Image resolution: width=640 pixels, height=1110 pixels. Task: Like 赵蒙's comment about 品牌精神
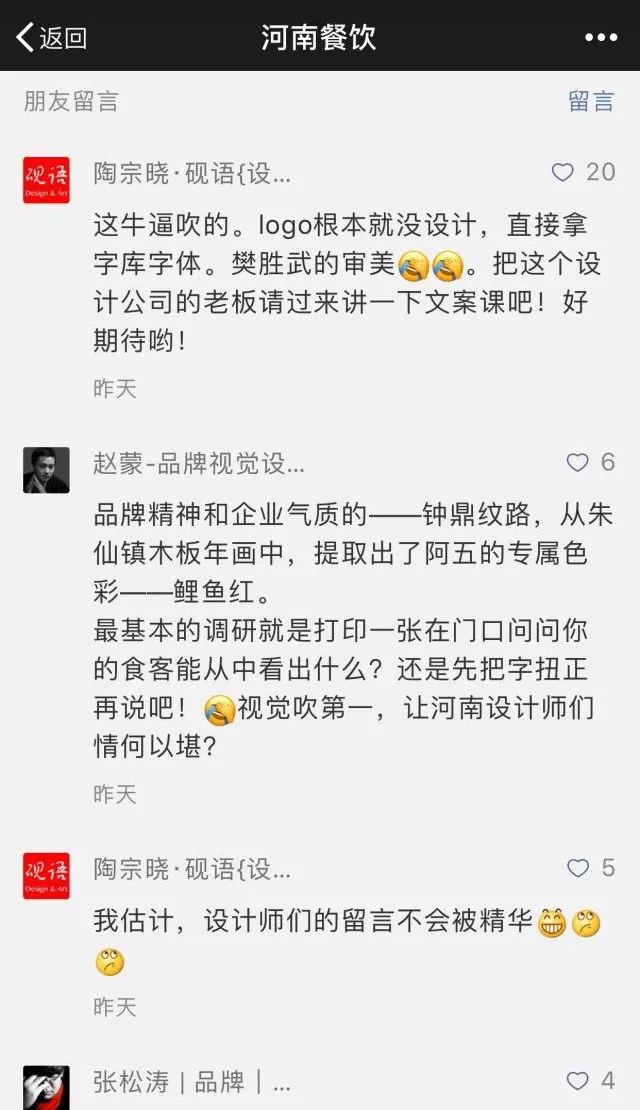[x=578, y=462]
